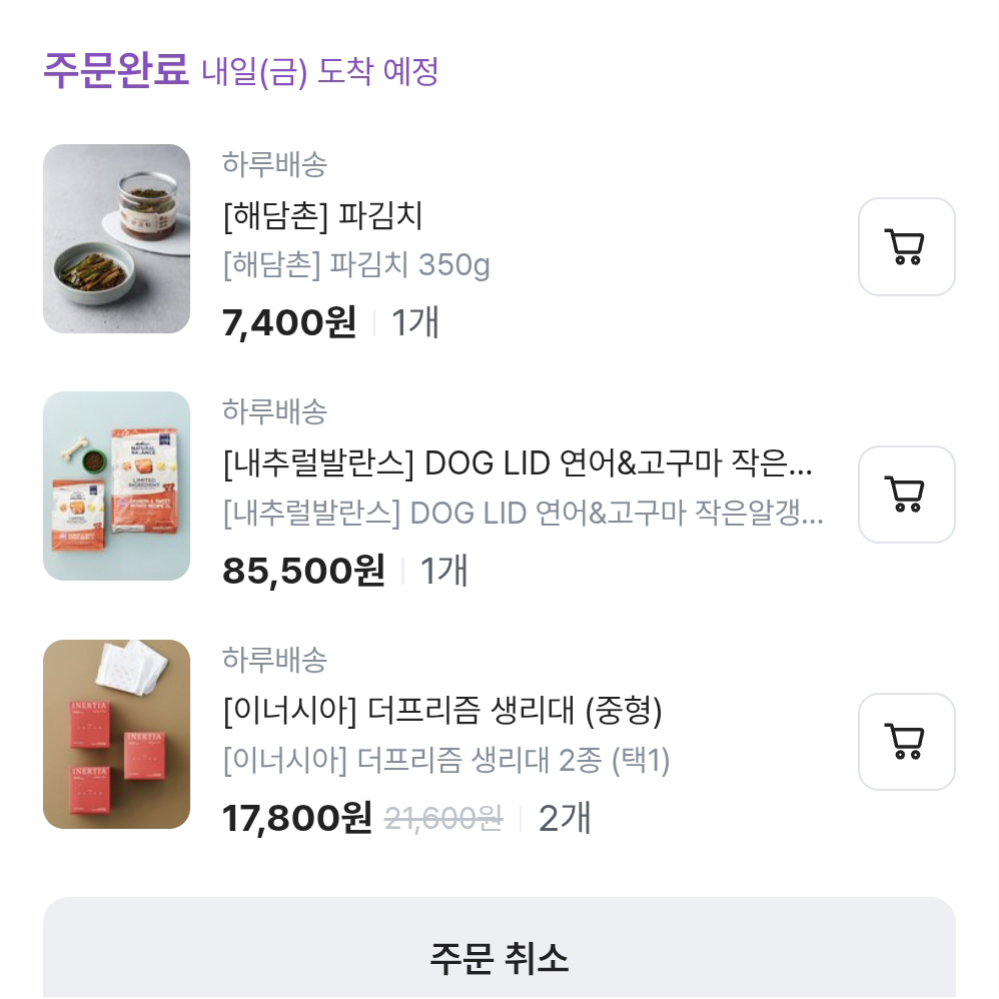
Task: Open the 해담촌 파김치 product image
Action: click(x=116, y=239)
